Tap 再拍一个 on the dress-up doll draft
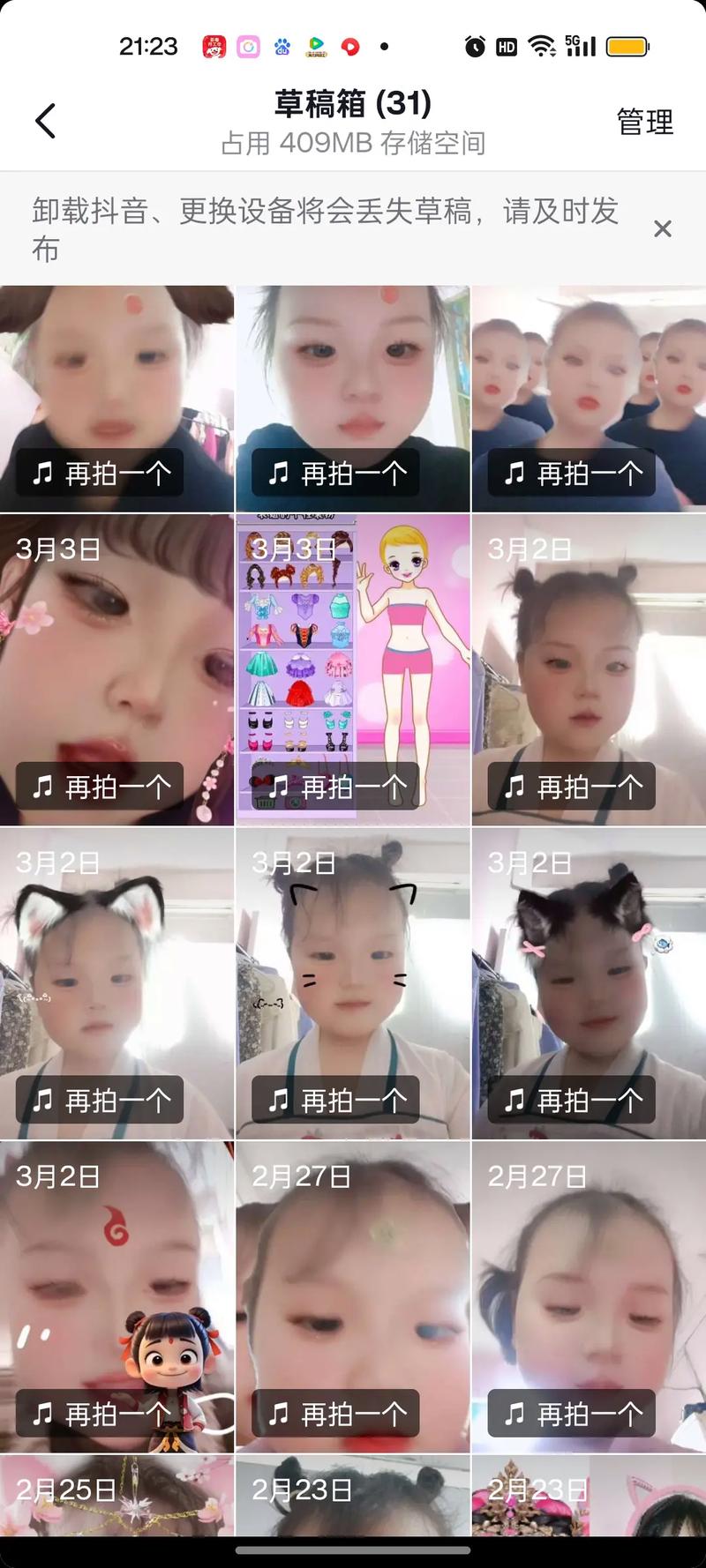The image size is (706, 1568). point(336,787)
